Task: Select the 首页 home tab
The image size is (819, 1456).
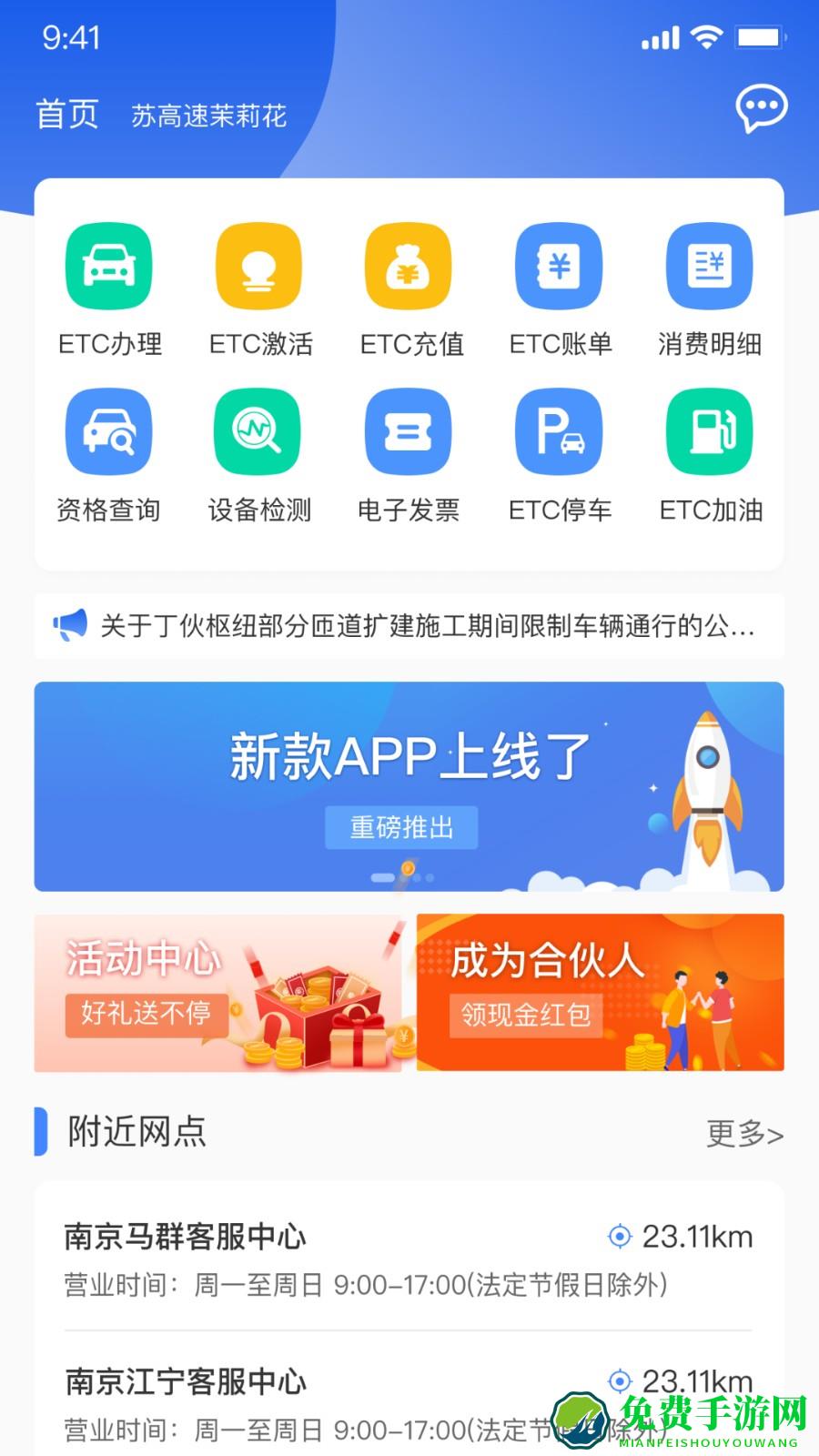Action: coord(66,115)
